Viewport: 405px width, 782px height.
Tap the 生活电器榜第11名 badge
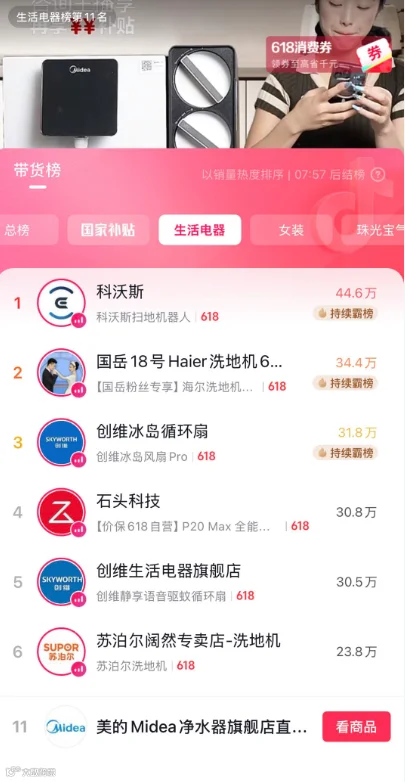[62, 17]
